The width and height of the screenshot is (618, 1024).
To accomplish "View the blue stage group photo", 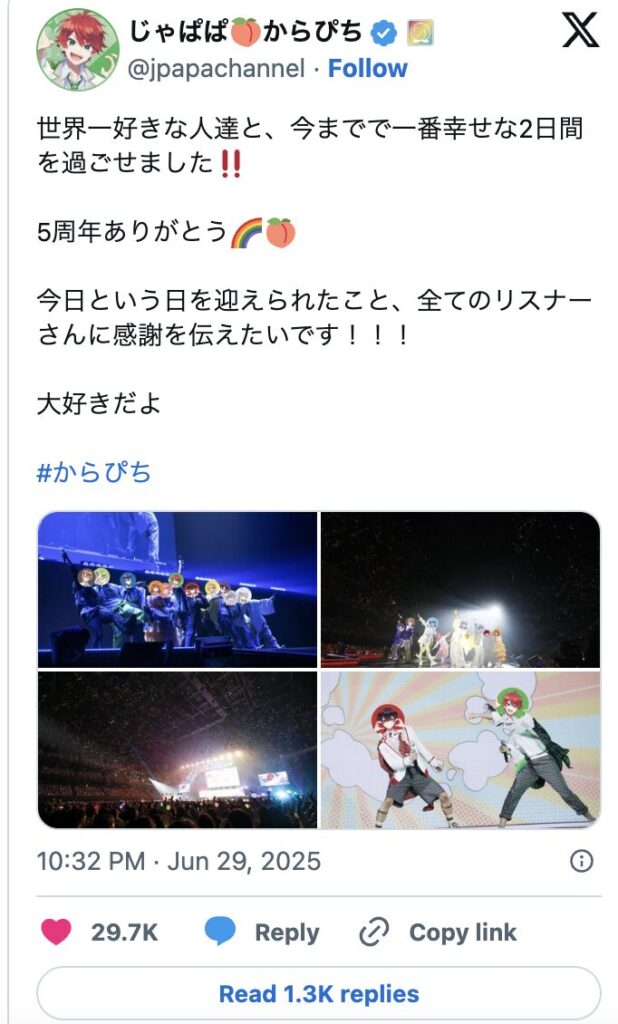I will point(177,589).
